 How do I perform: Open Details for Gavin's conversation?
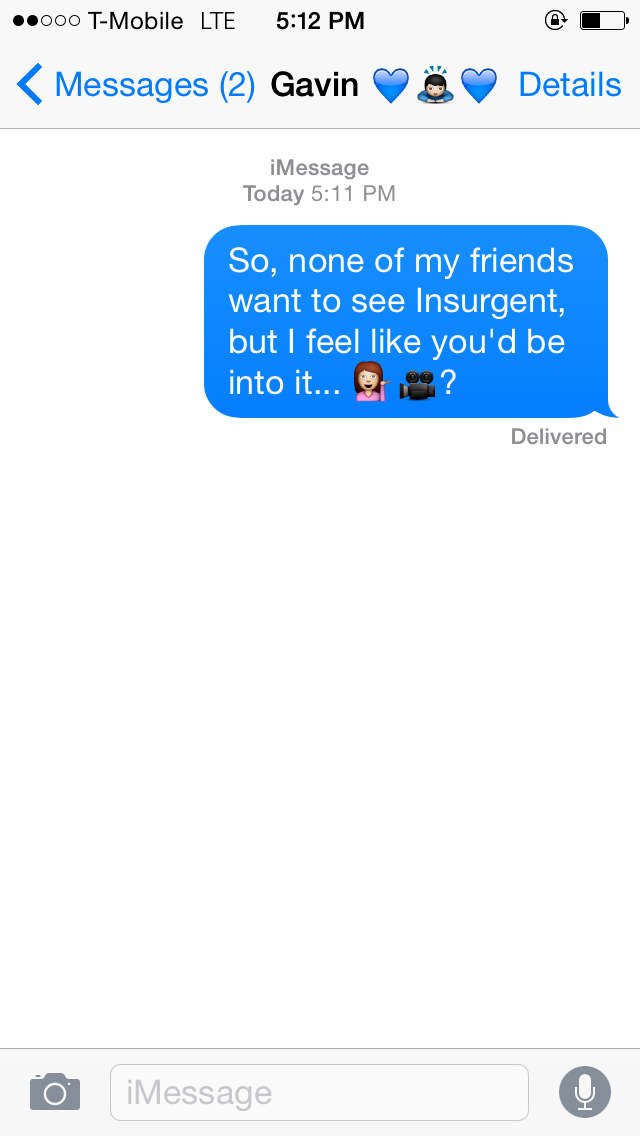pos(569,85)
